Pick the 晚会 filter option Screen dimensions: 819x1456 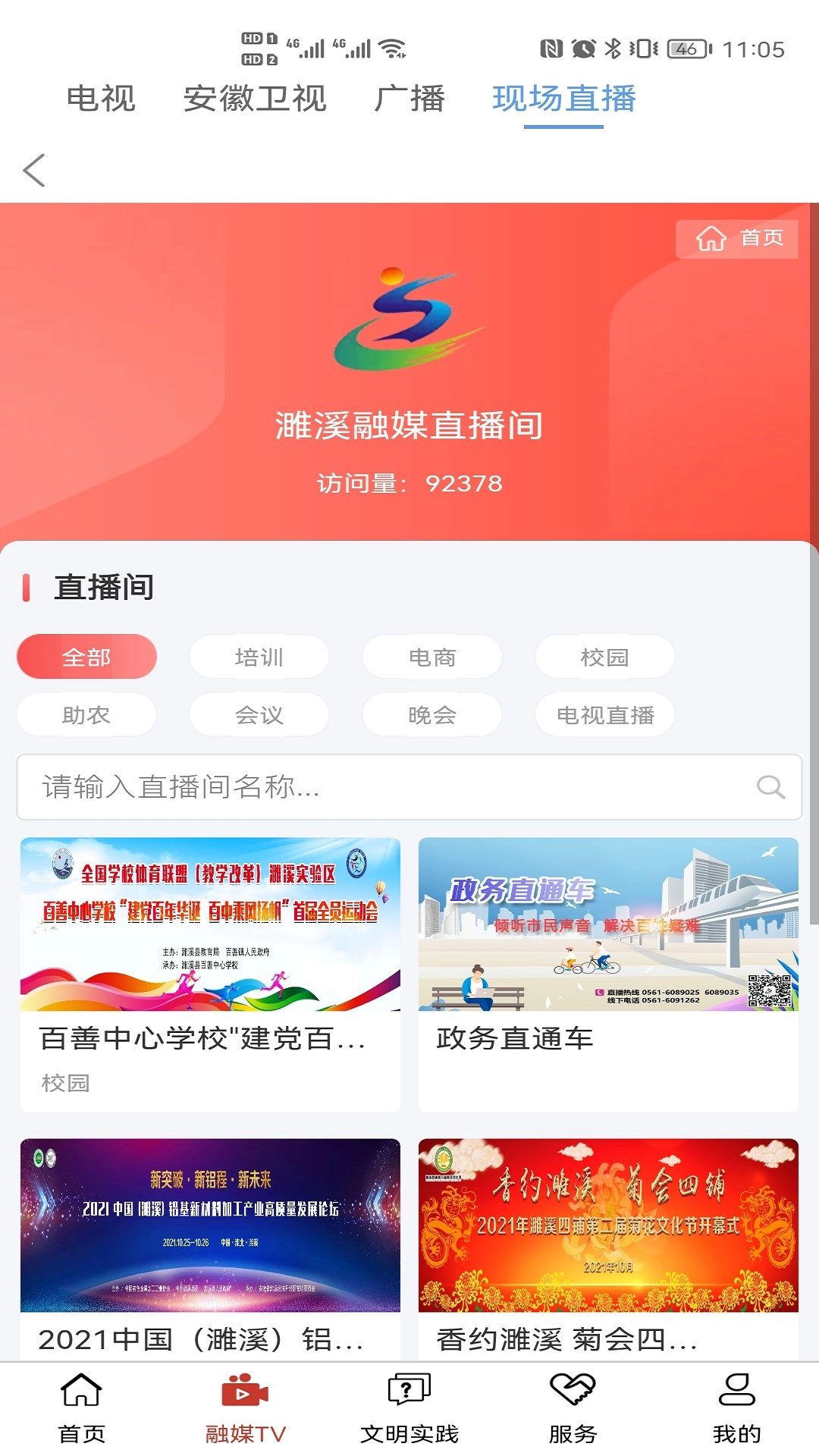point(431,714)
